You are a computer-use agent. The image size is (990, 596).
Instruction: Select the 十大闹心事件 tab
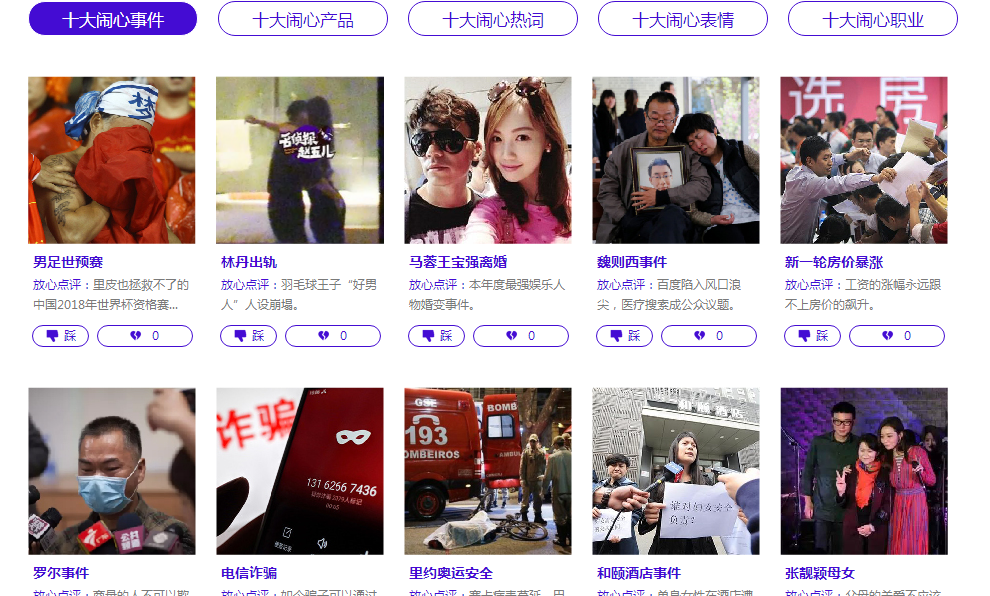click(113, 19)
